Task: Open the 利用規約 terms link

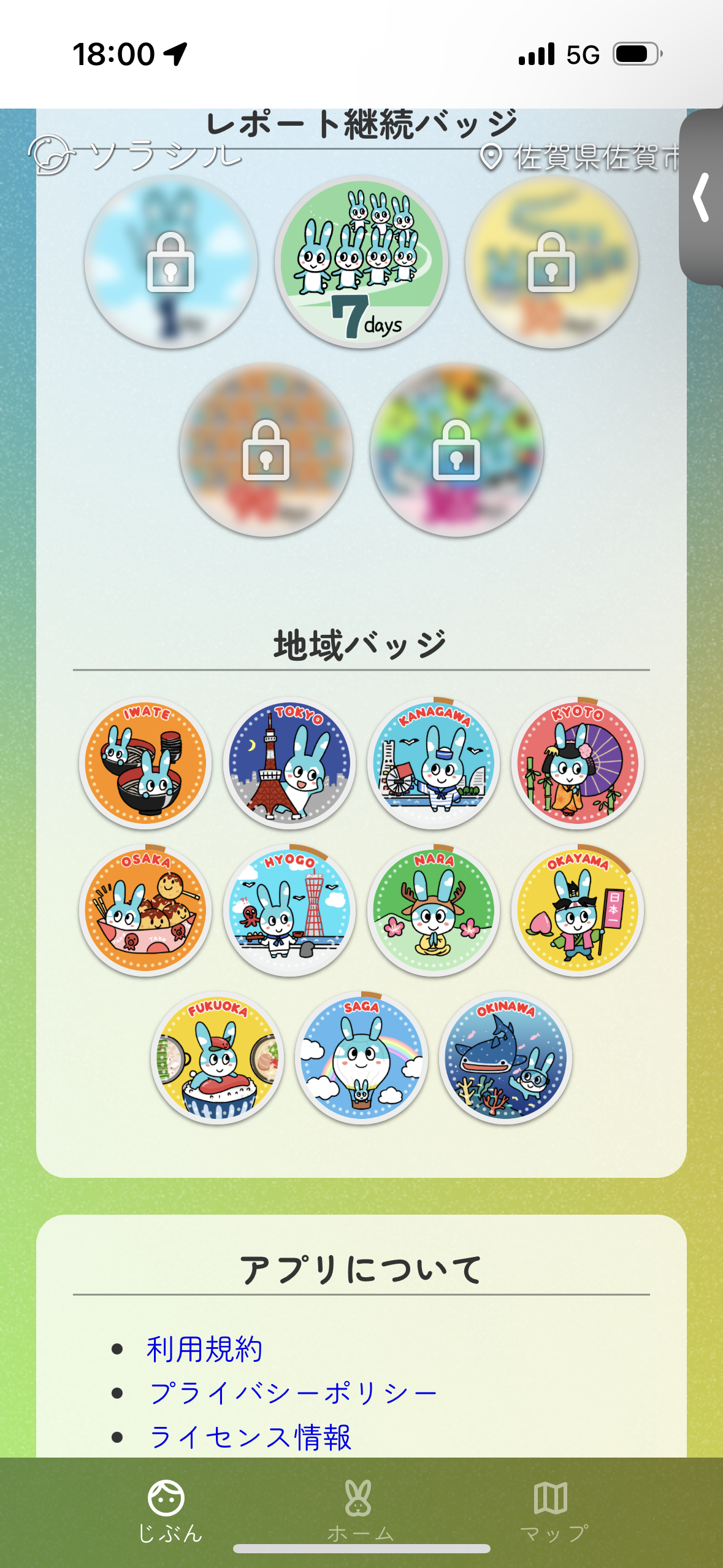Action: tap(204, 1349)
